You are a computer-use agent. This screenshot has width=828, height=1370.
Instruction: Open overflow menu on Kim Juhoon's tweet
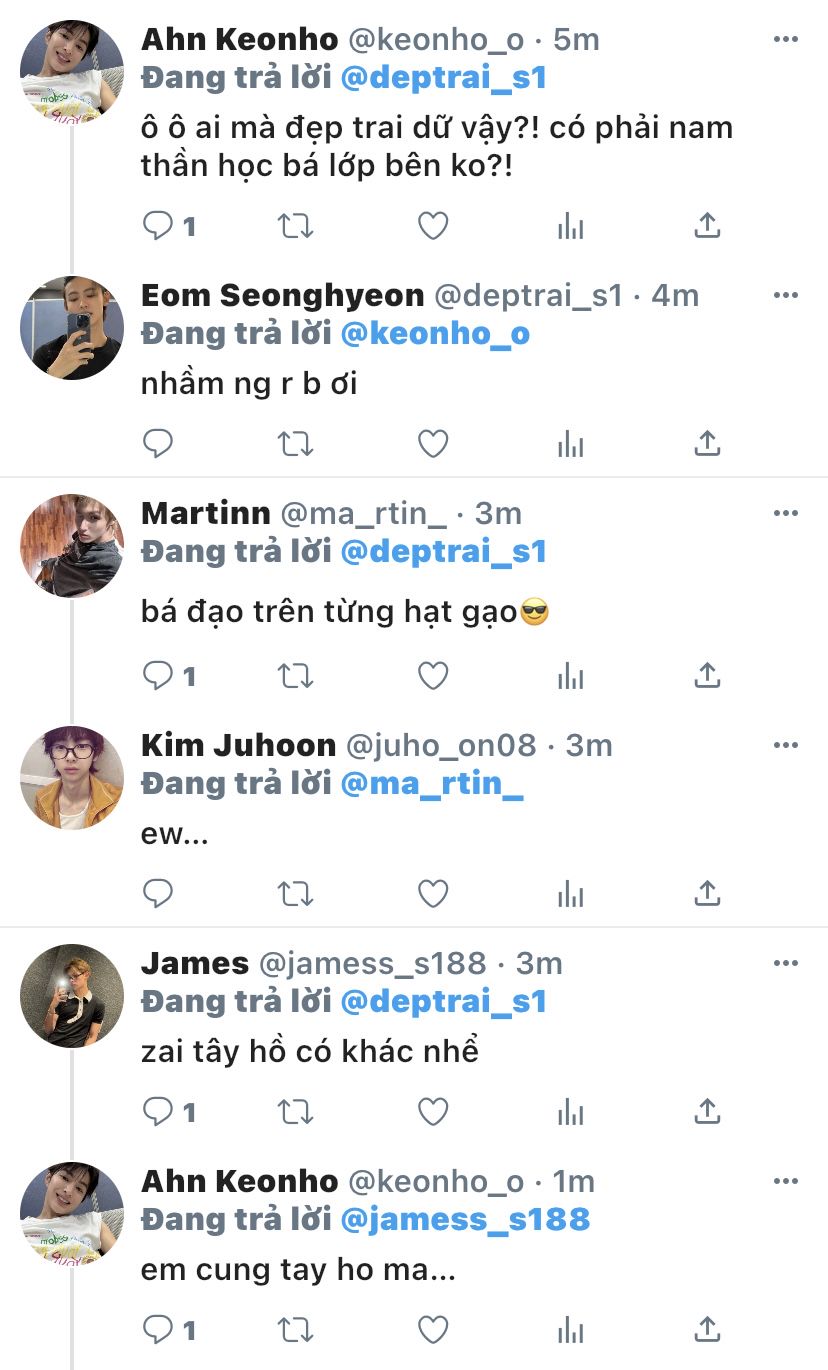tap(786, 745)
